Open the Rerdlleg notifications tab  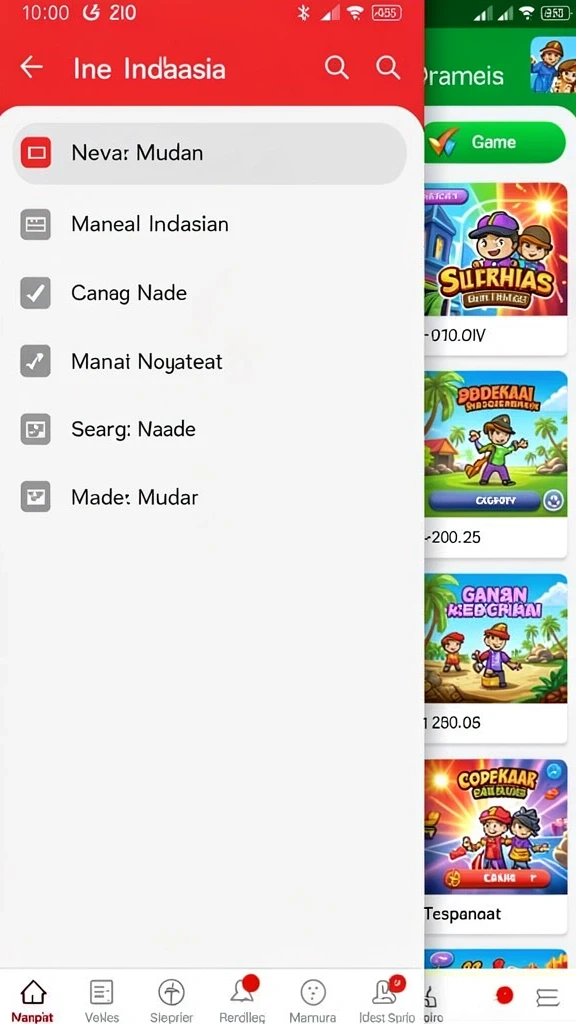point(242,1000)
